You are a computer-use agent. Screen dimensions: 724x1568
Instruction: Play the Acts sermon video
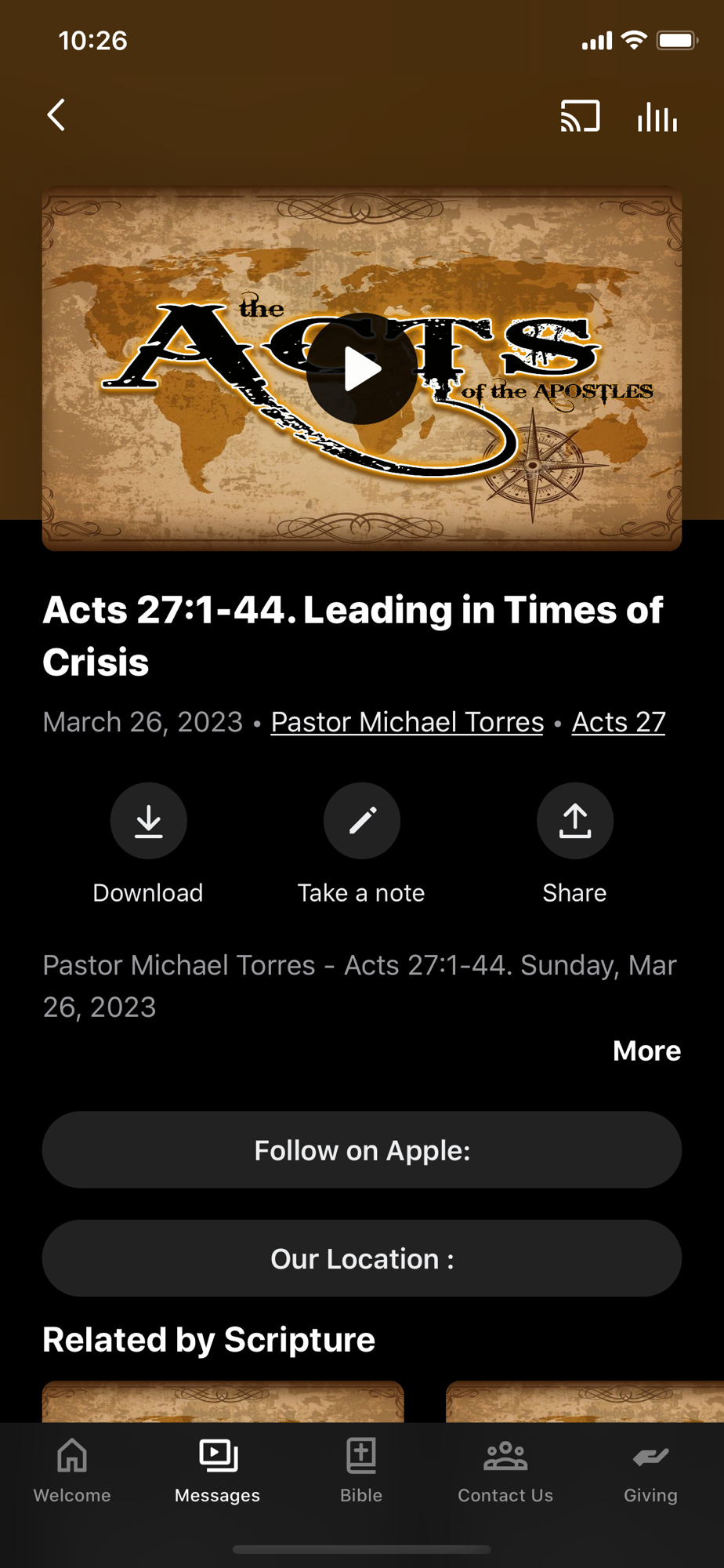point(361,368)
